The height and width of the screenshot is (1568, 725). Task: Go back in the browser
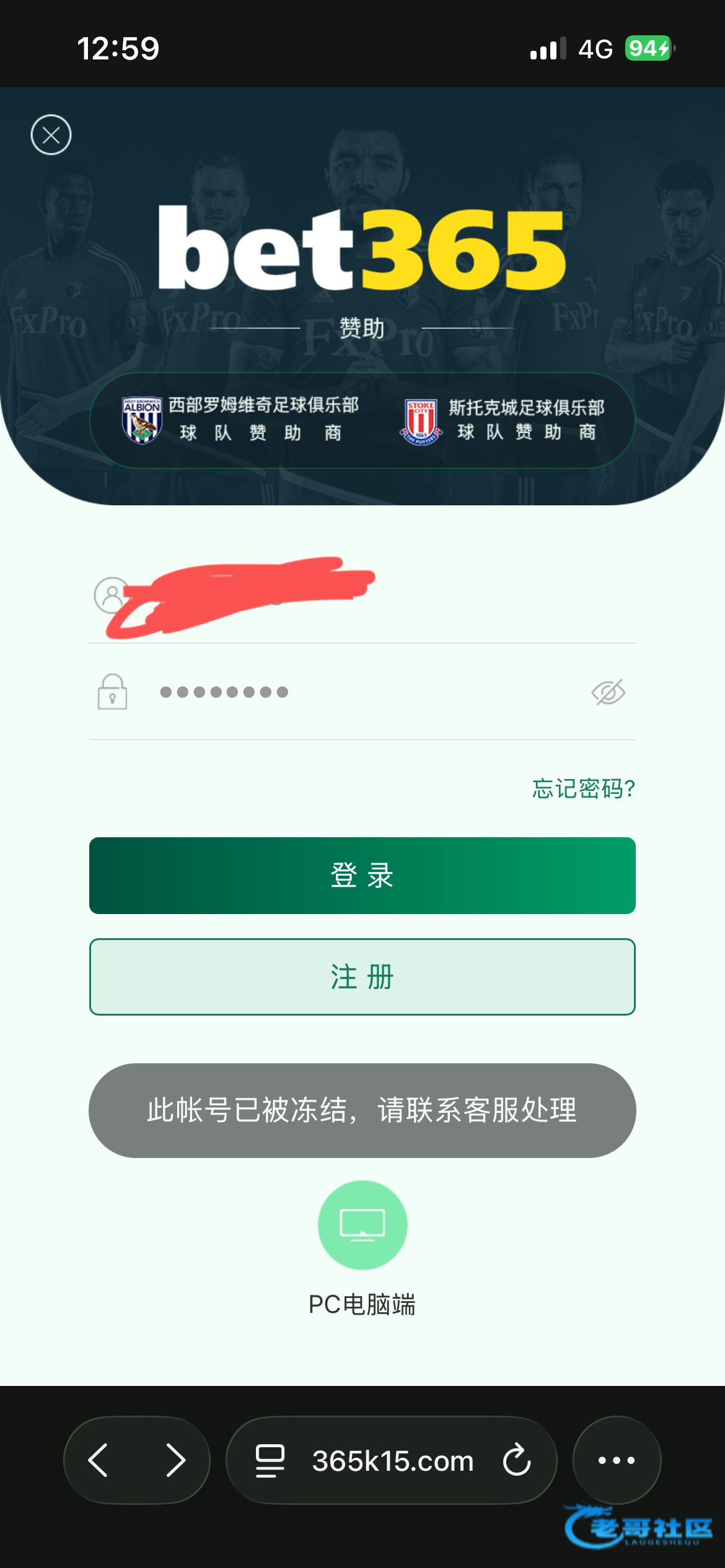[99, 1460]
